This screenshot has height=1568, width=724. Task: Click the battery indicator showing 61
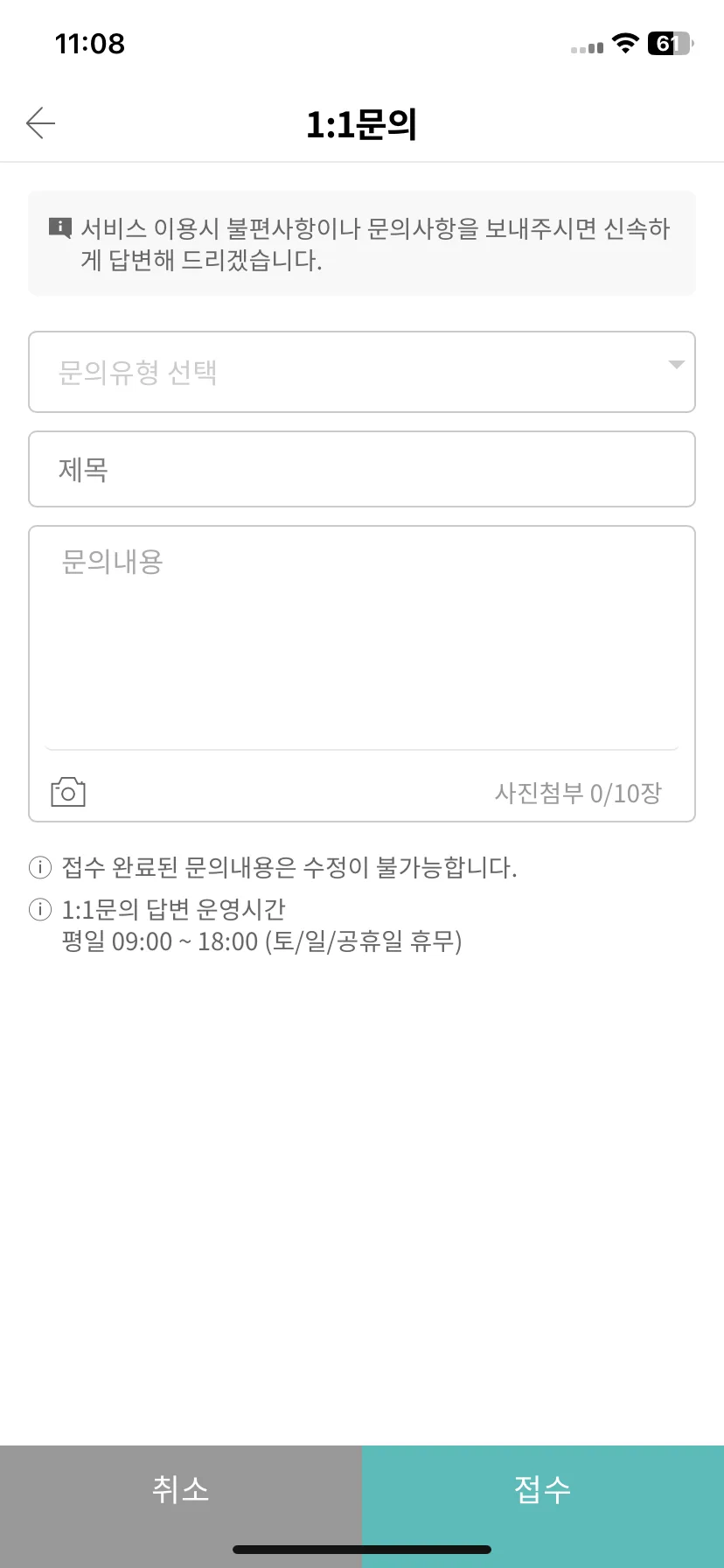click(670, 43)
